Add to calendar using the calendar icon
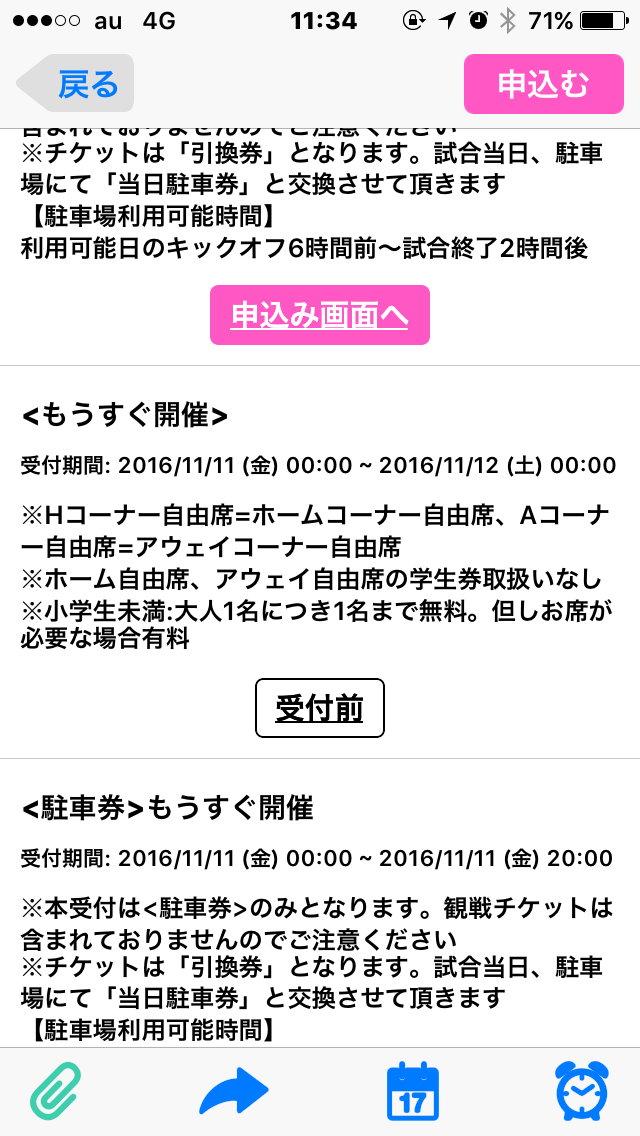This screenshot has height=1136, width=640. click(x=413, y=1092)
